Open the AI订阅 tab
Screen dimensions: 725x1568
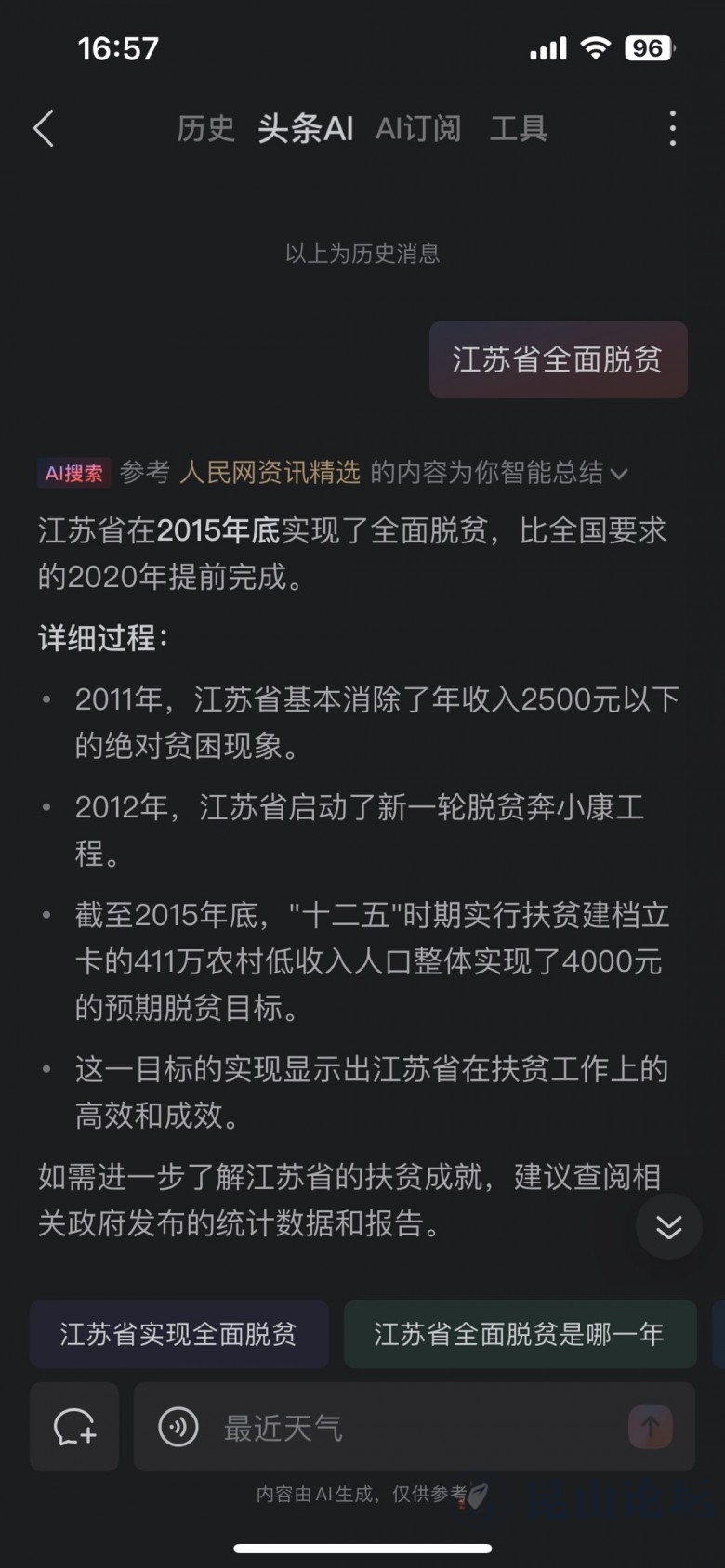(418, 128)
